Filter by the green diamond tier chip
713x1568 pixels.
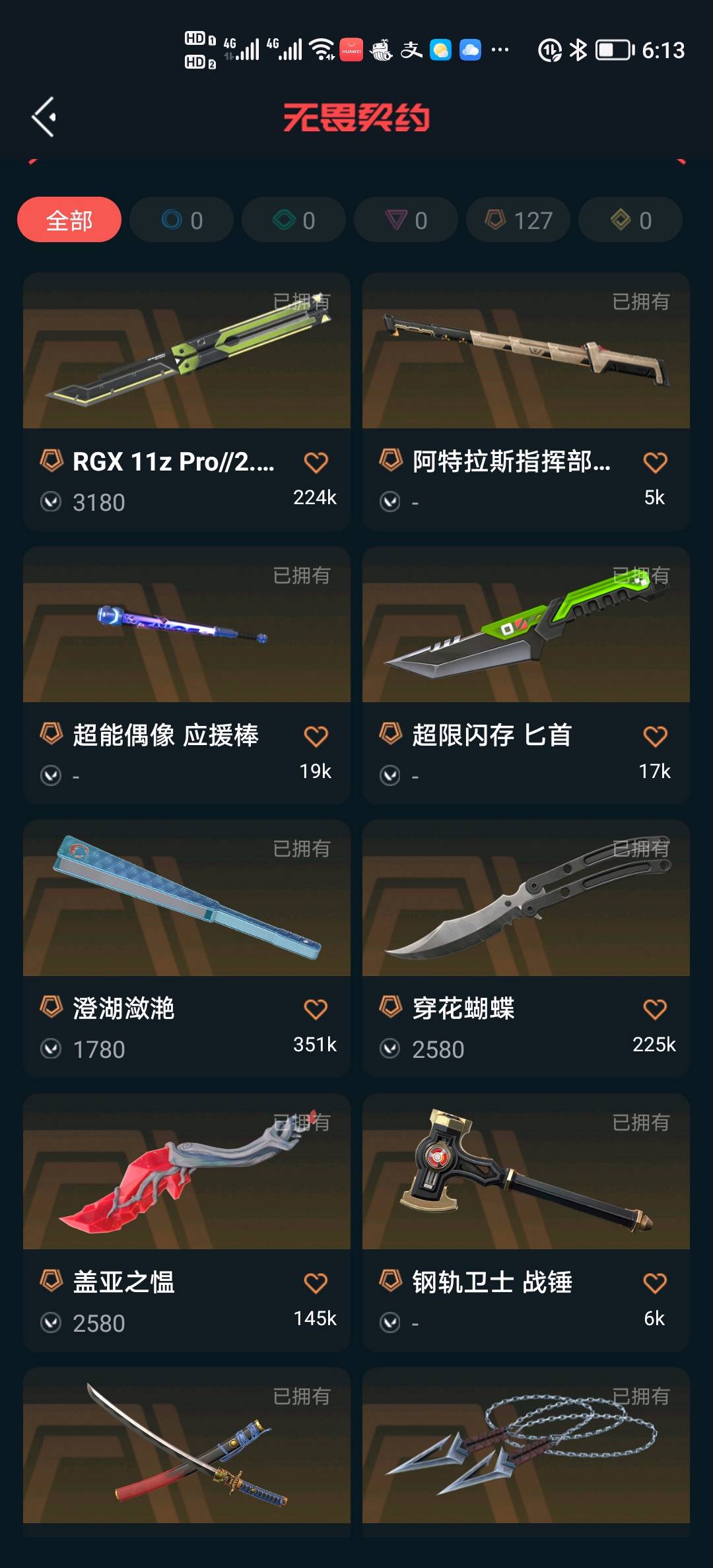(294, 220)
